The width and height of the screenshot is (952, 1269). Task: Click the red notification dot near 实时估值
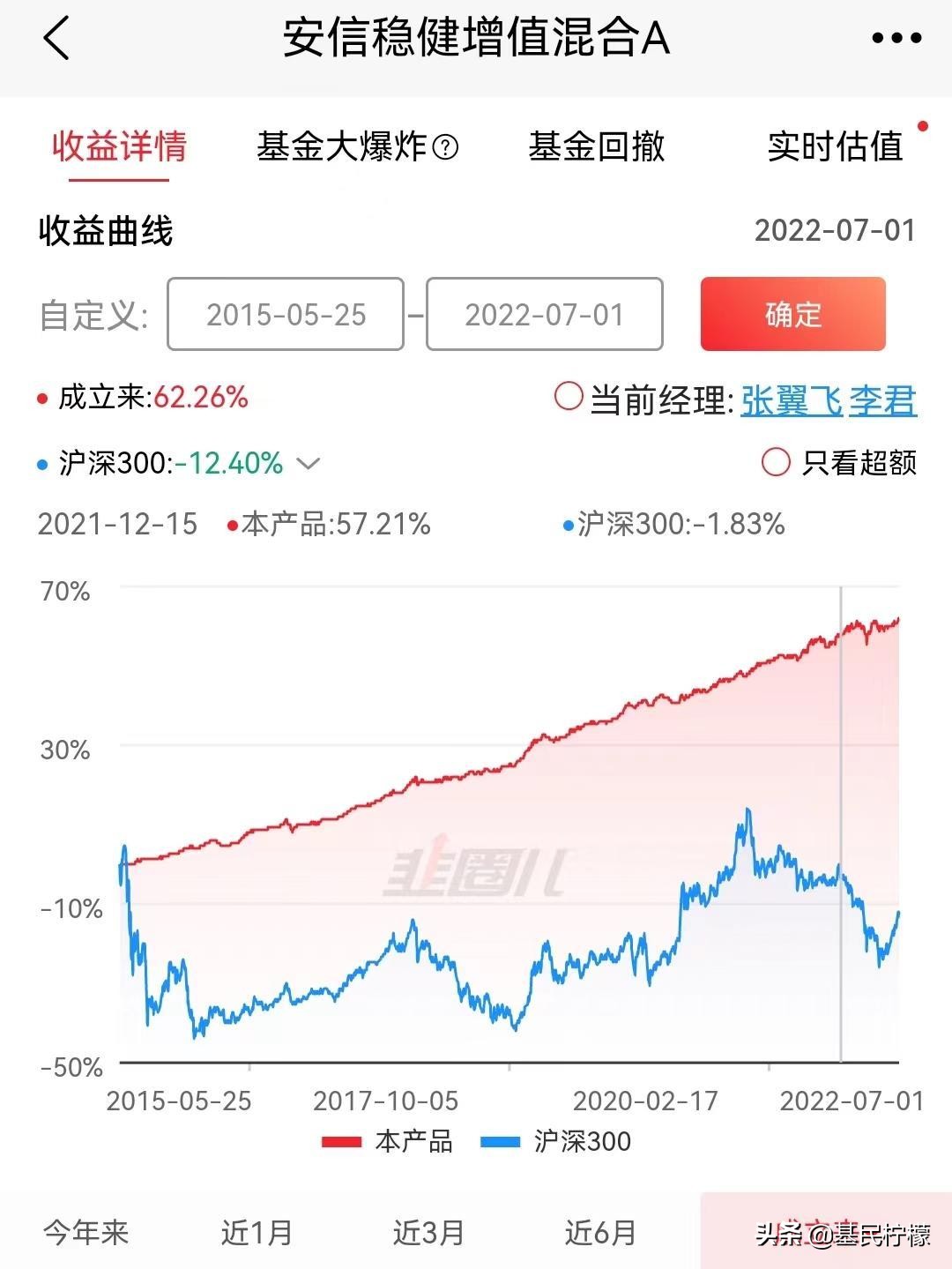coord(921,127)
